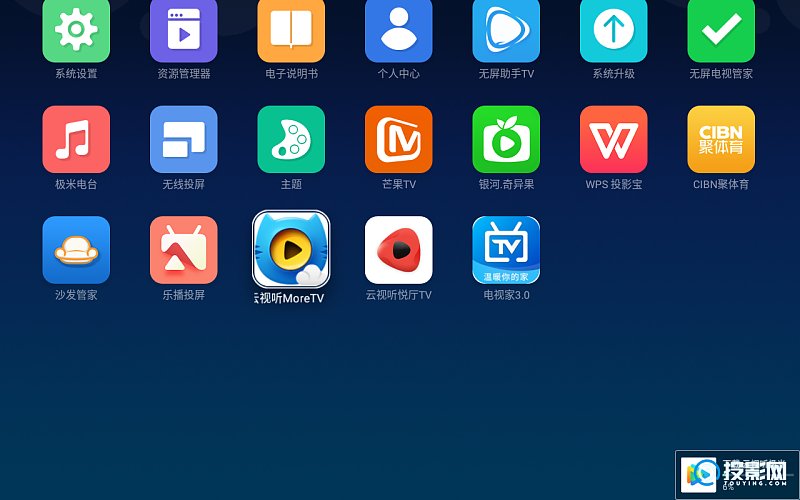Launch 芒果TV
The height and width of the screenshot is (500, 800).
pyautogui.click(x=398, y=140)
